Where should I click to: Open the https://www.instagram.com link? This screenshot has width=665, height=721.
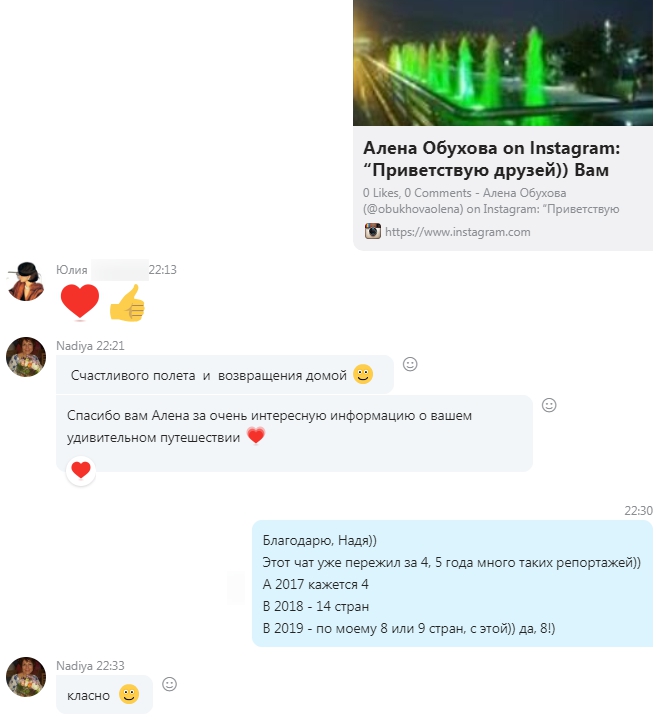(x=457, y=232)
